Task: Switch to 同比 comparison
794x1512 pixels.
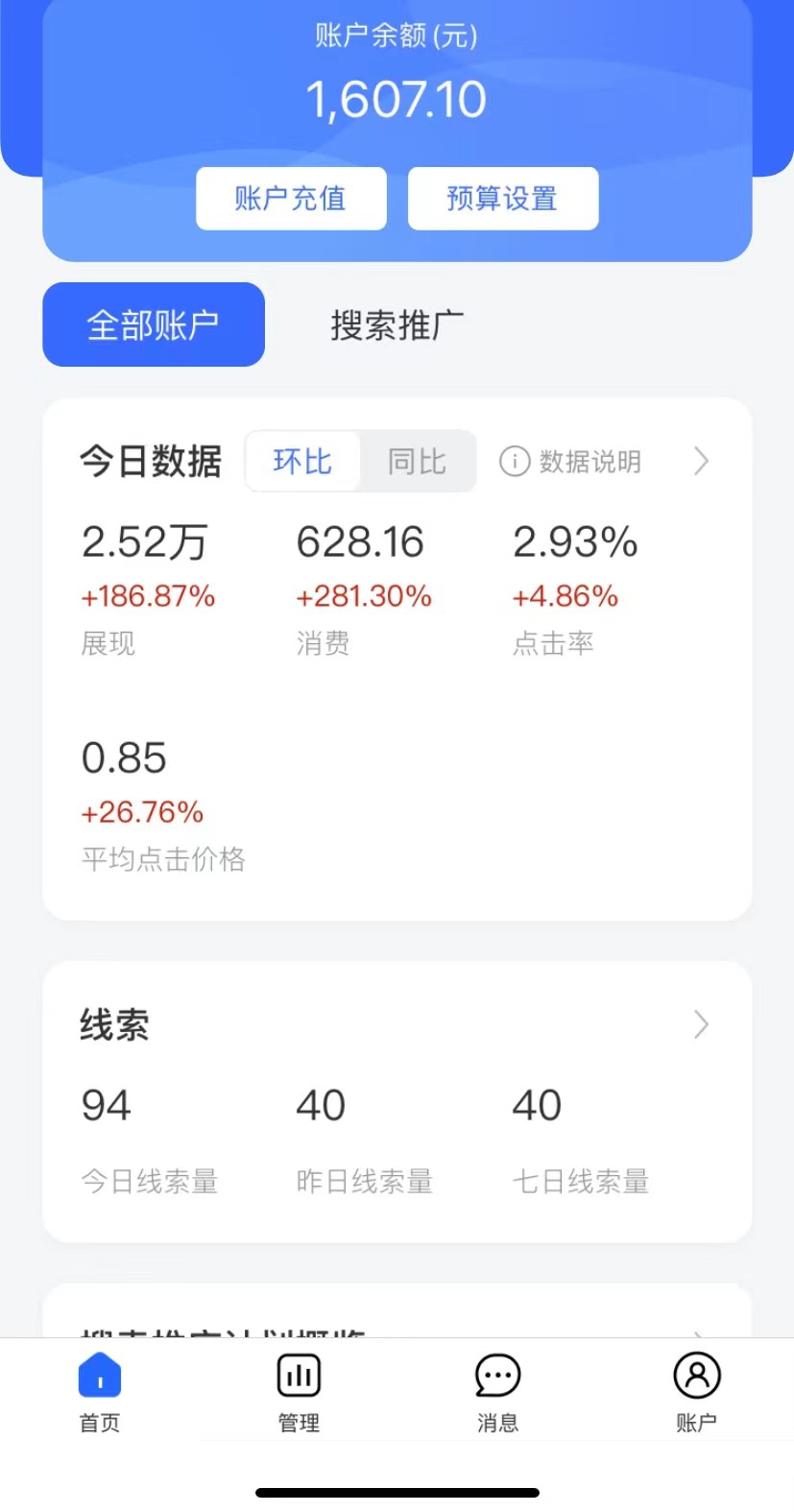Action: click(418, 461)
